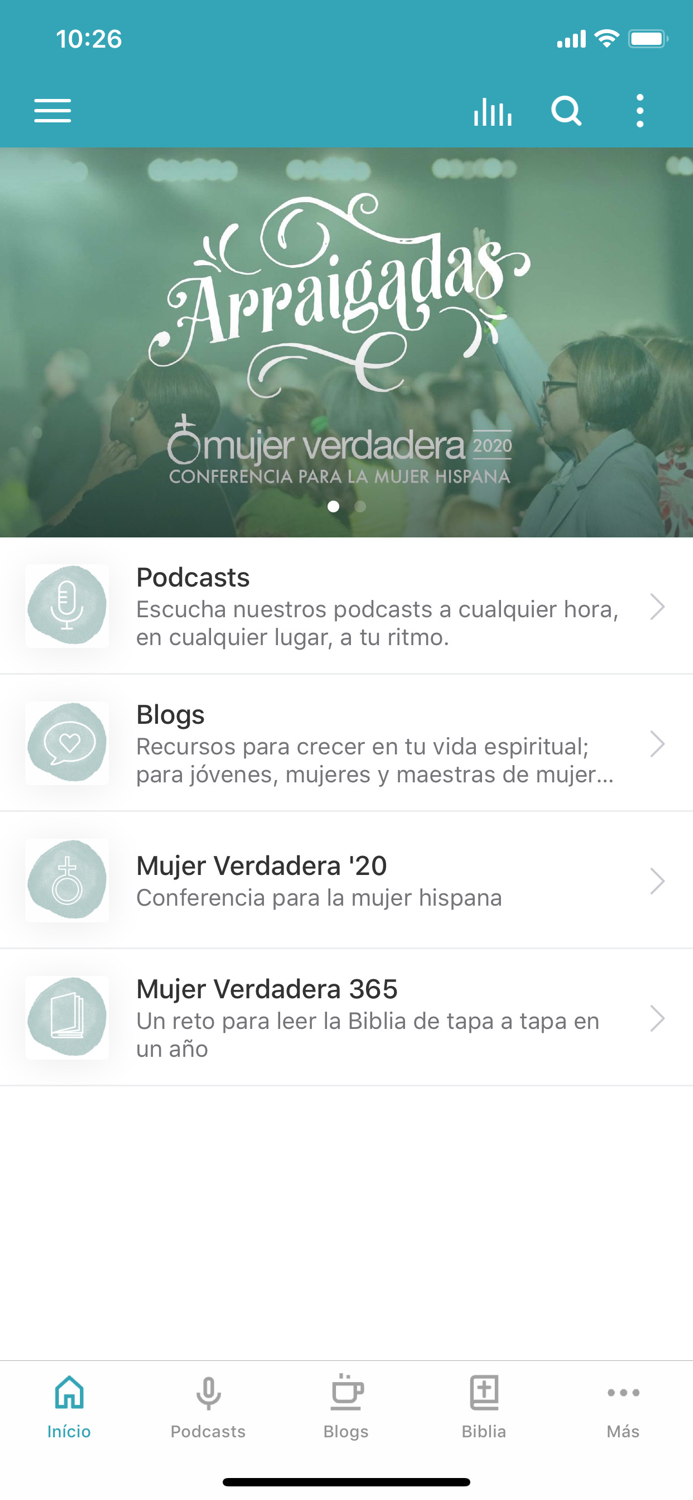Go to the Inicio tab
693x1500 pixels.
point(69,1407)
